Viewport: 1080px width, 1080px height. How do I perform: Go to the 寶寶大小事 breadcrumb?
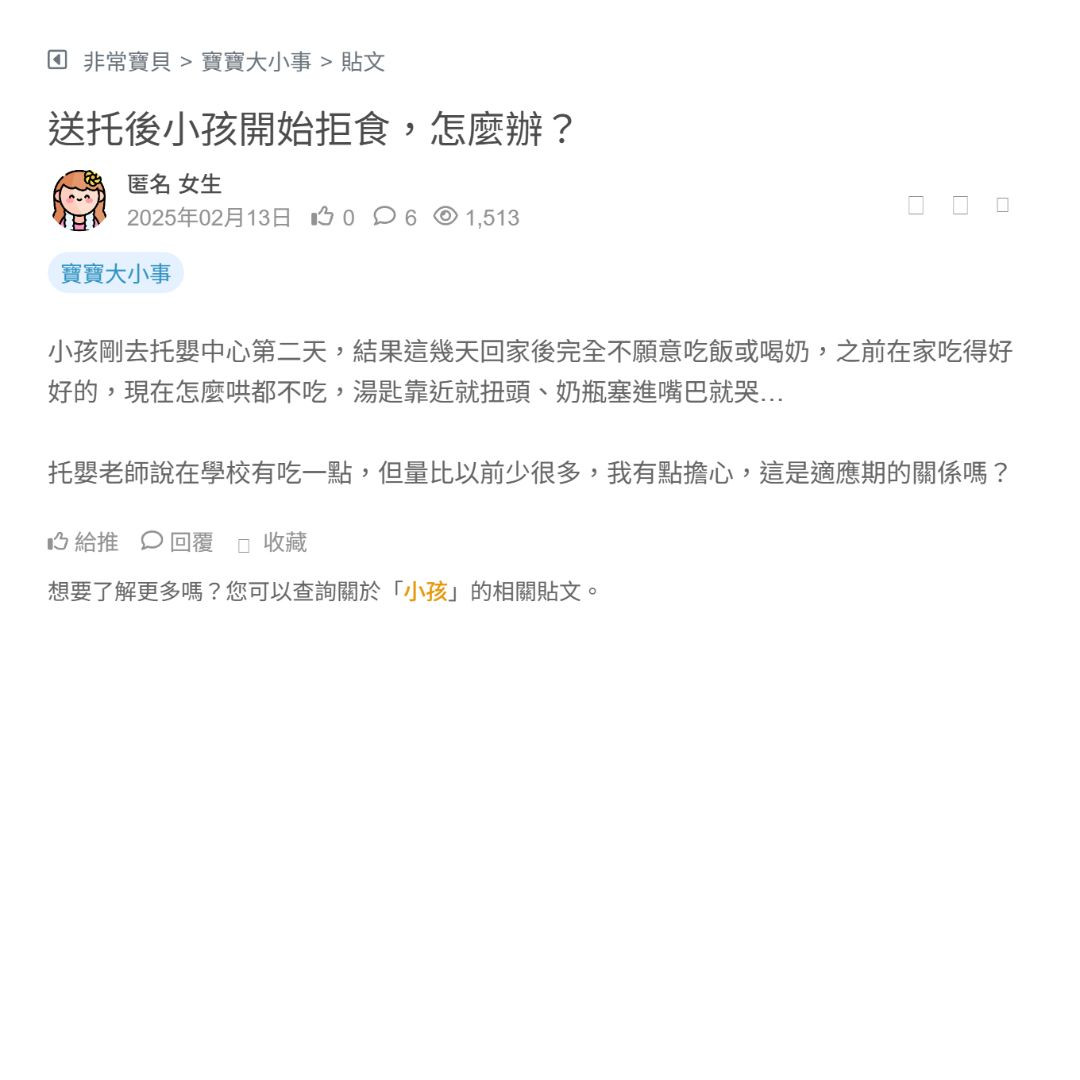[256, 62]
